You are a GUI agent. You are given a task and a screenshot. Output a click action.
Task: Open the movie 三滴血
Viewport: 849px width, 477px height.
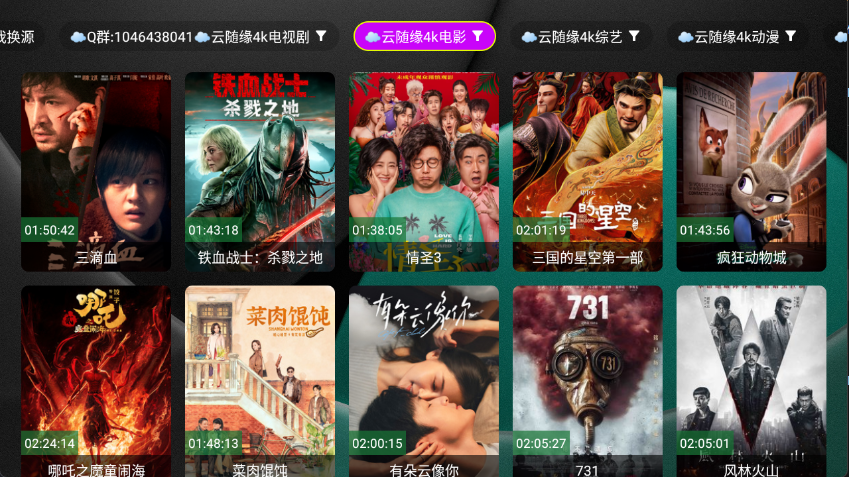(x=96, y=170)
